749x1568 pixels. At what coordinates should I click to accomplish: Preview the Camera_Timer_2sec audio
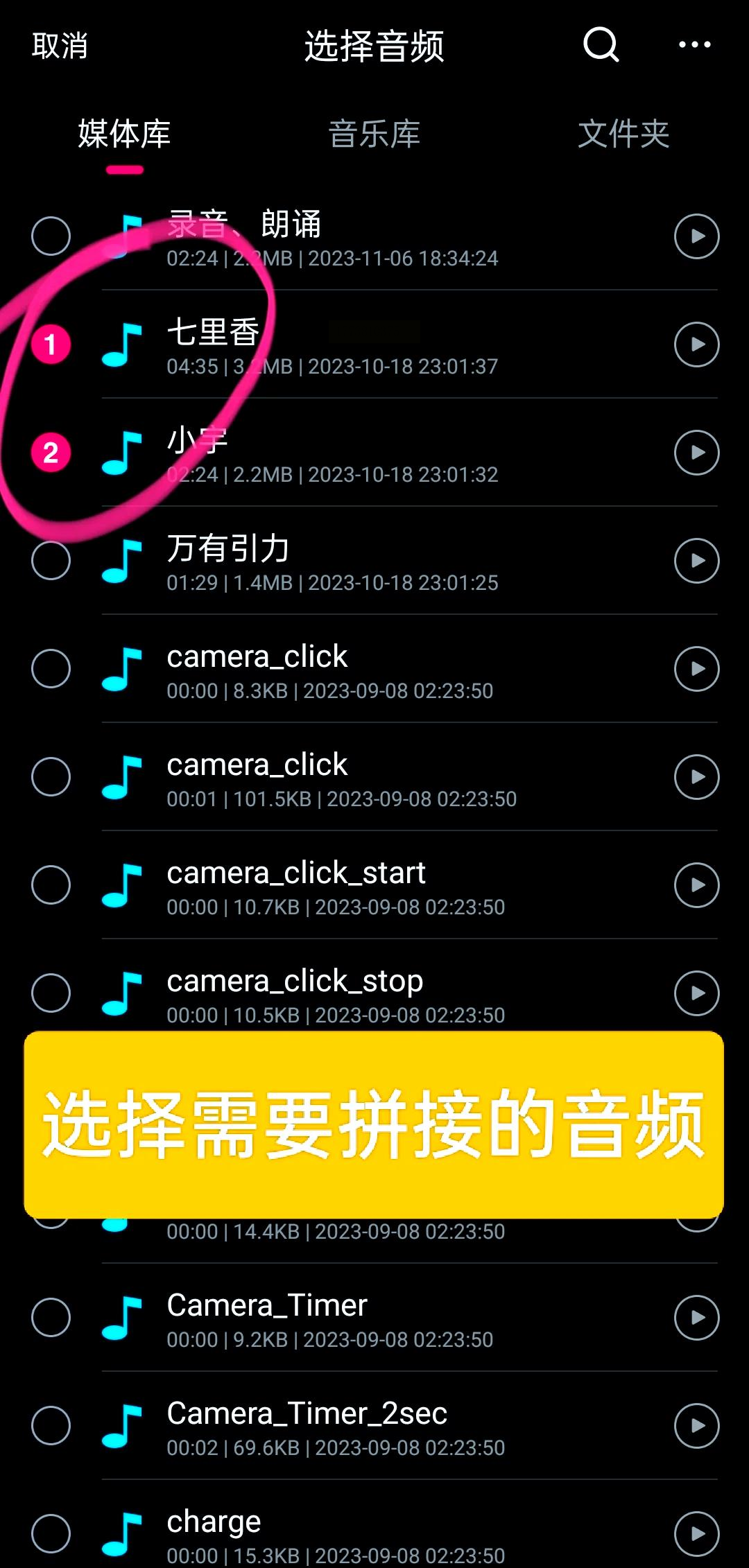696,1426
